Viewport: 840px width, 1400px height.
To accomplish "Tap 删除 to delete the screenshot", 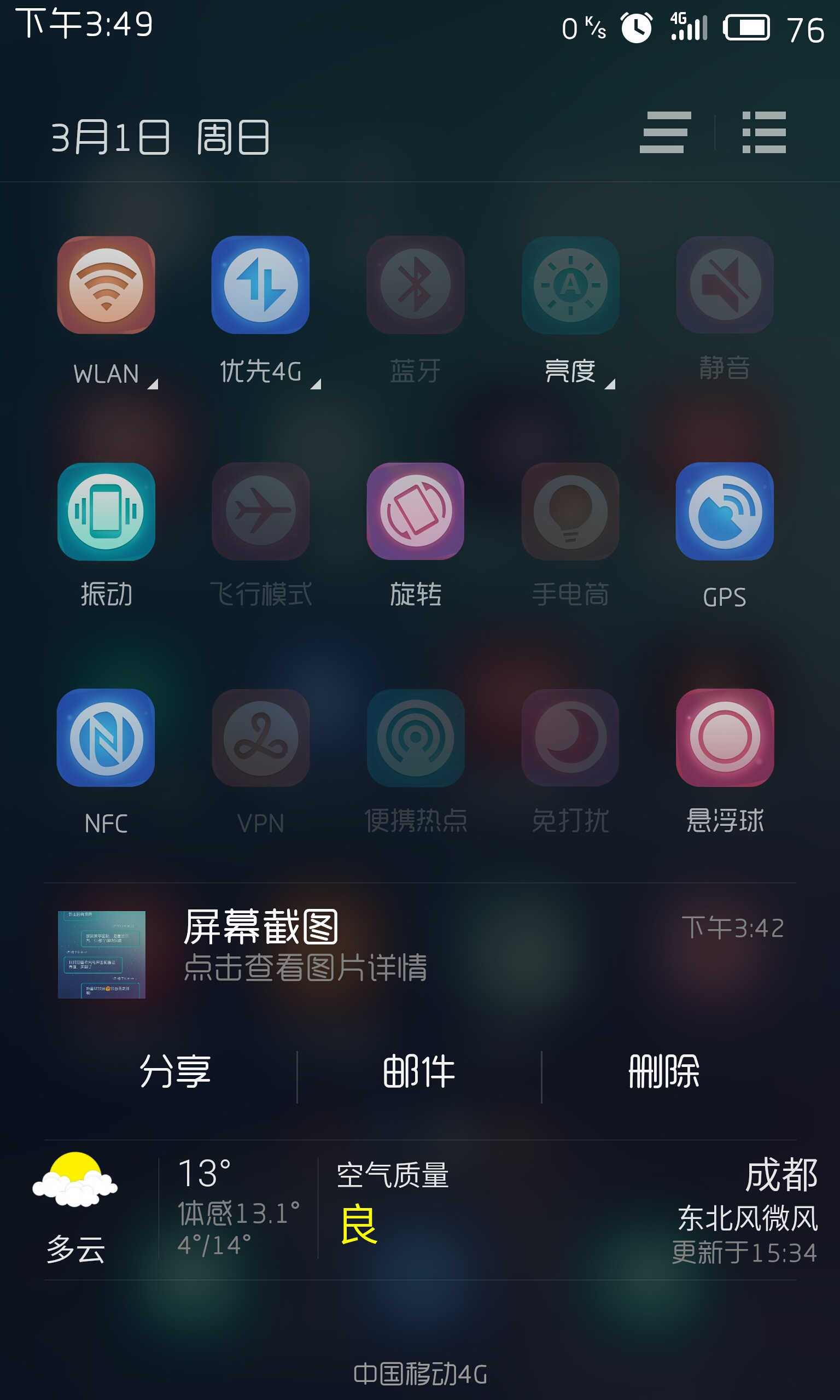I will tap(664, 1071).
